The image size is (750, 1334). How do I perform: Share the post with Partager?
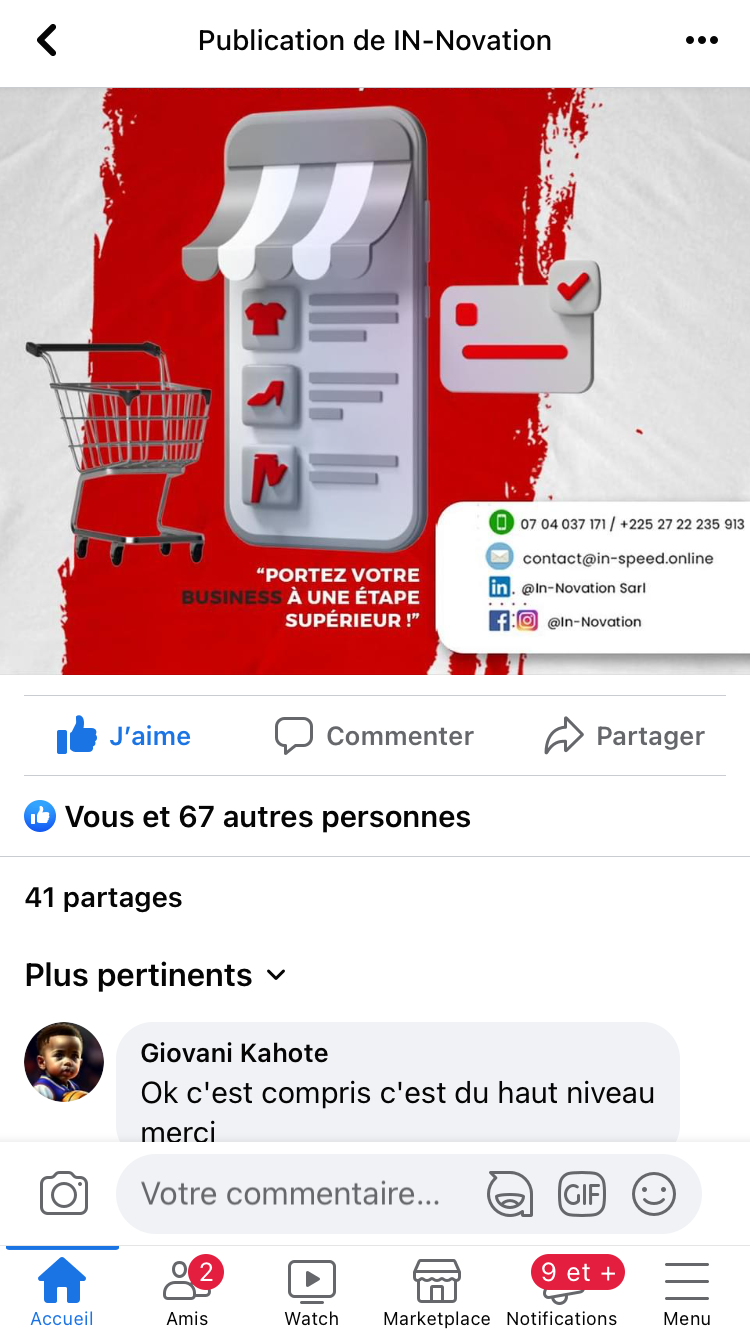pyautogui.click(x=624, y=736)
